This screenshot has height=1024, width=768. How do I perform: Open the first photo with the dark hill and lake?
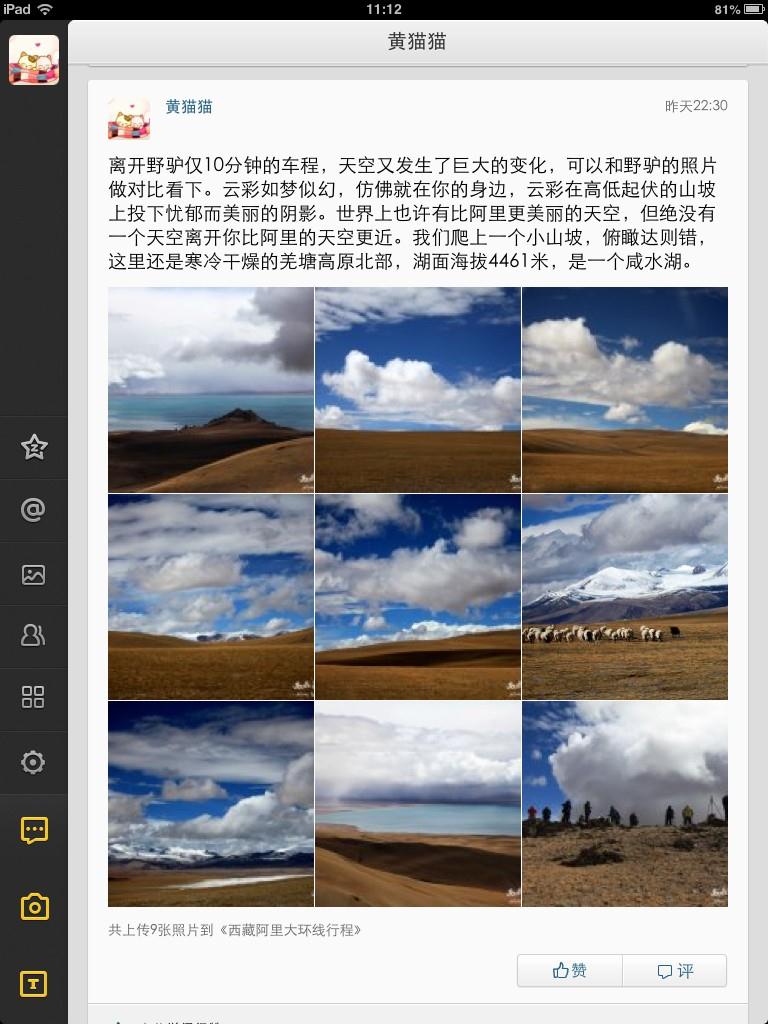[x=211, y=389]
